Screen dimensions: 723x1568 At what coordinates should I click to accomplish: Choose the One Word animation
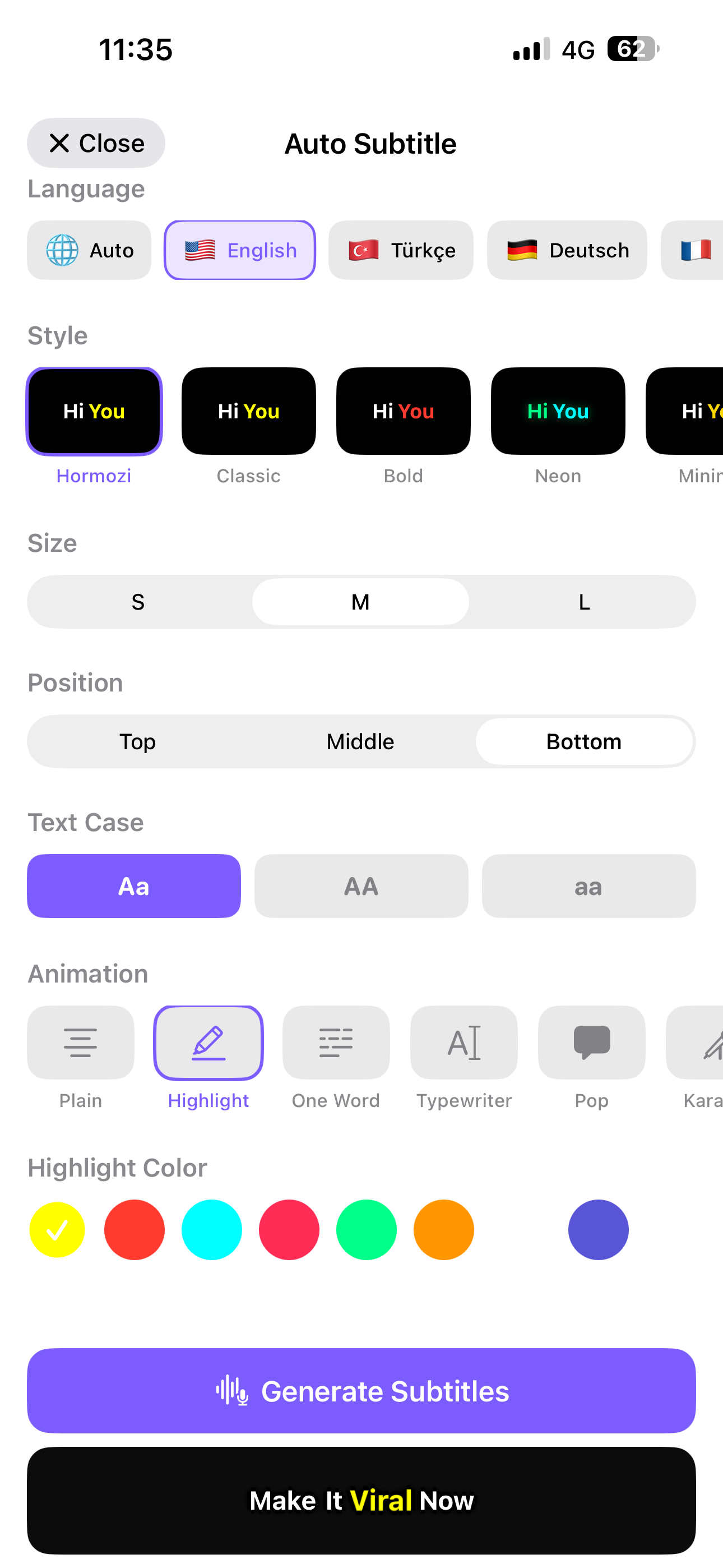tap(336, 1043)
